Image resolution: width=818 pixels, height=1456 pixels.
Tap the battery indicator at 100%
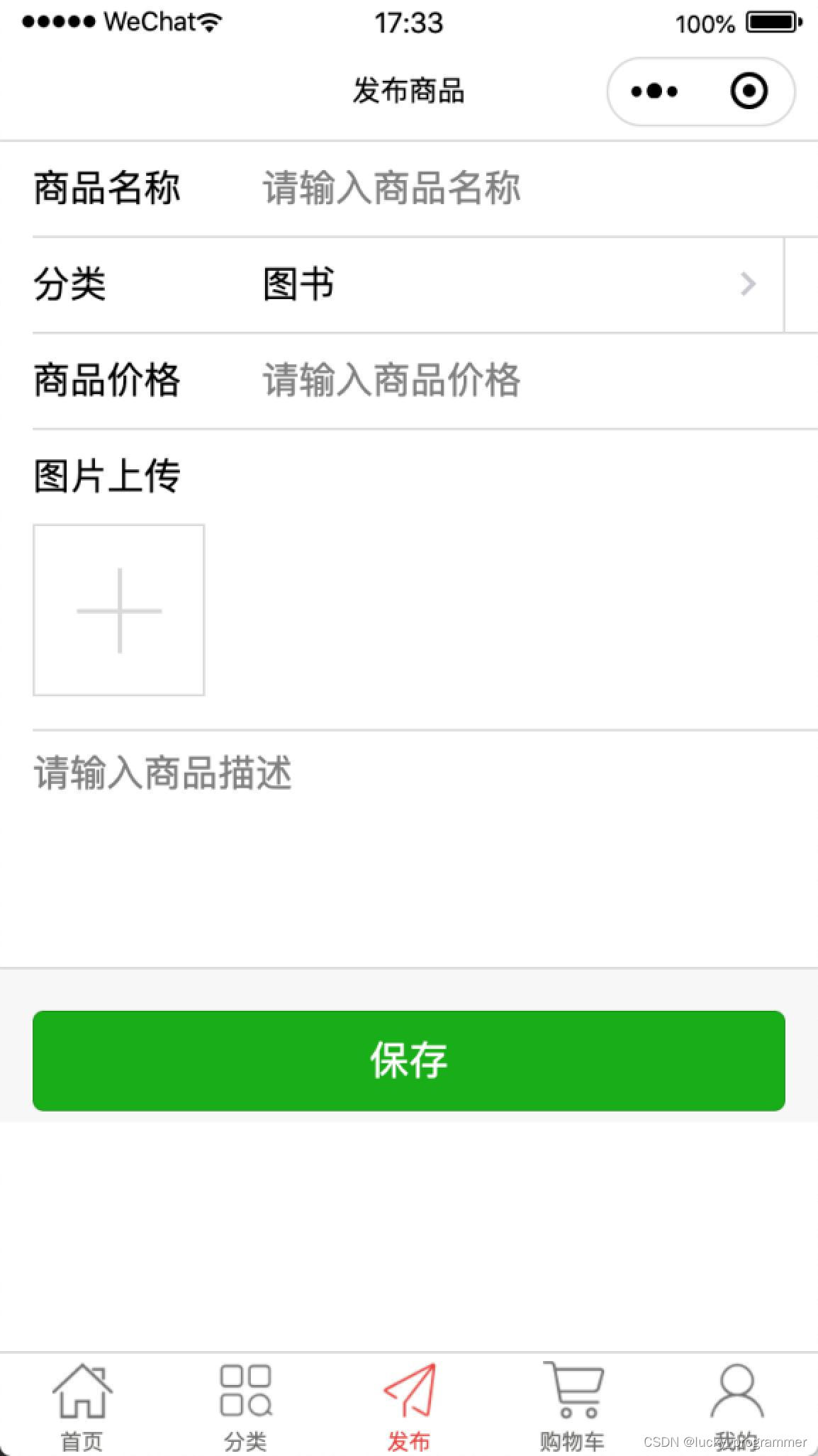click(x=770, y=21)
